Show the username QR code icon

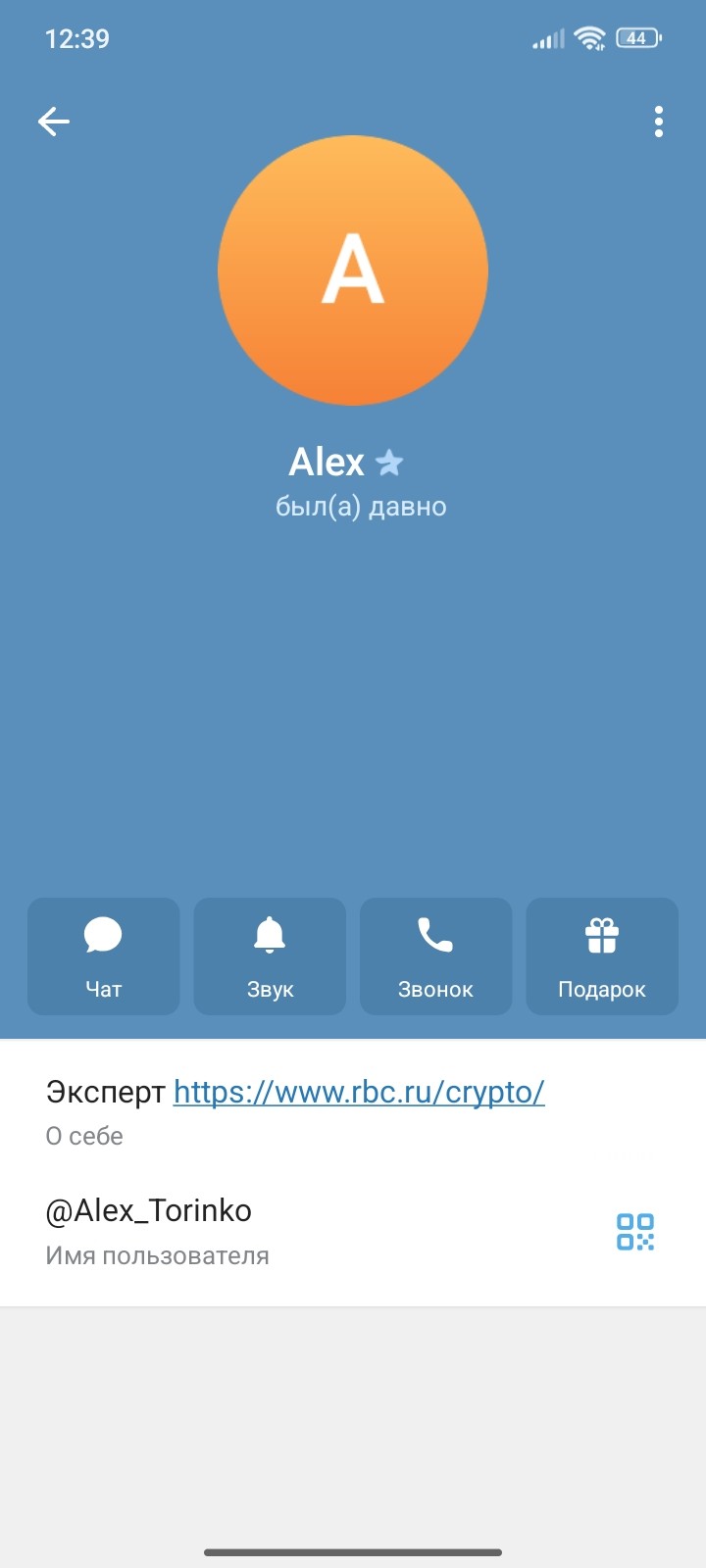point(635,1231)
